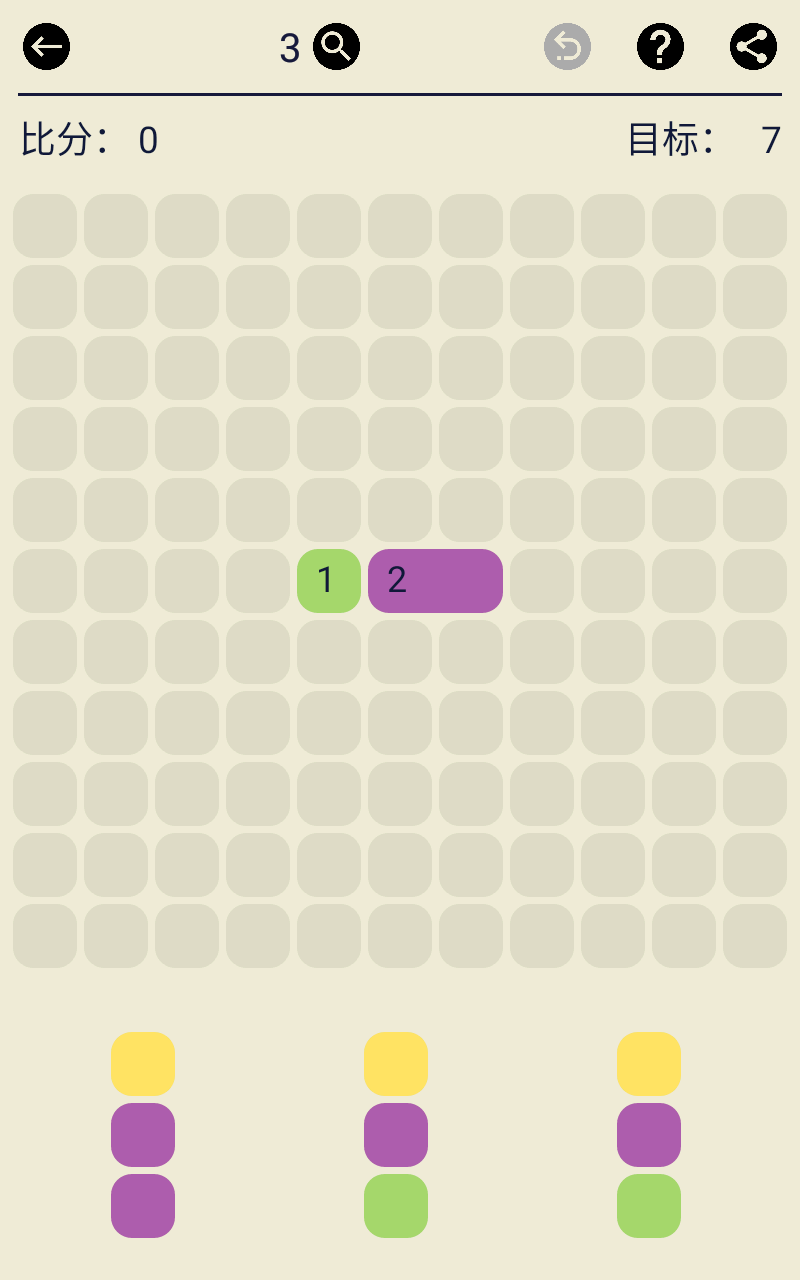800x1280 pixels.
Task: Go back using the arrow icon
Action: (x=47, y=47)
